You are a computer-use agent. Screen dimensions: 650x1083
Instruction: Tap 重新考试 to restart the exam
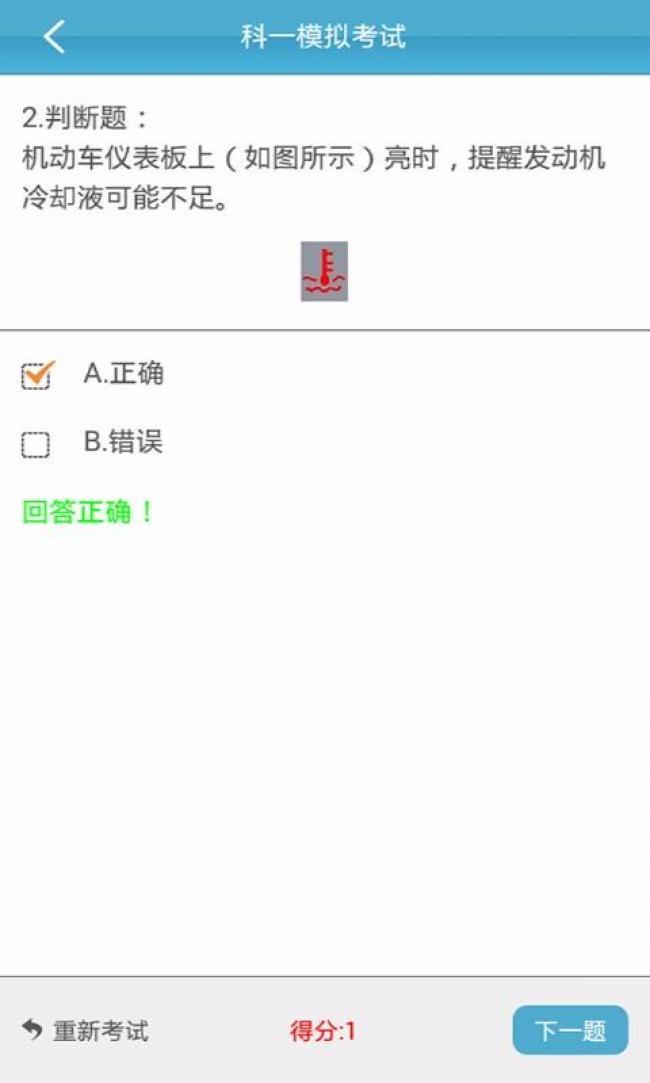pos(85,1031)
